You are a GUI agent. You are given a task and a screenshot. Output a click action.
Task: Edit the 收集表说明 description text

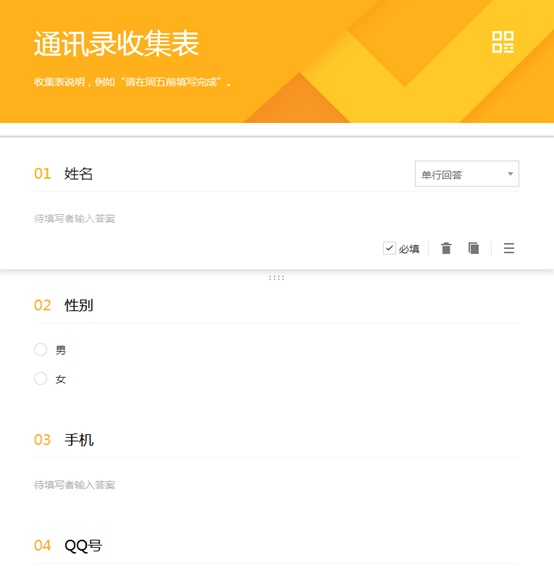tap(132, 82)
